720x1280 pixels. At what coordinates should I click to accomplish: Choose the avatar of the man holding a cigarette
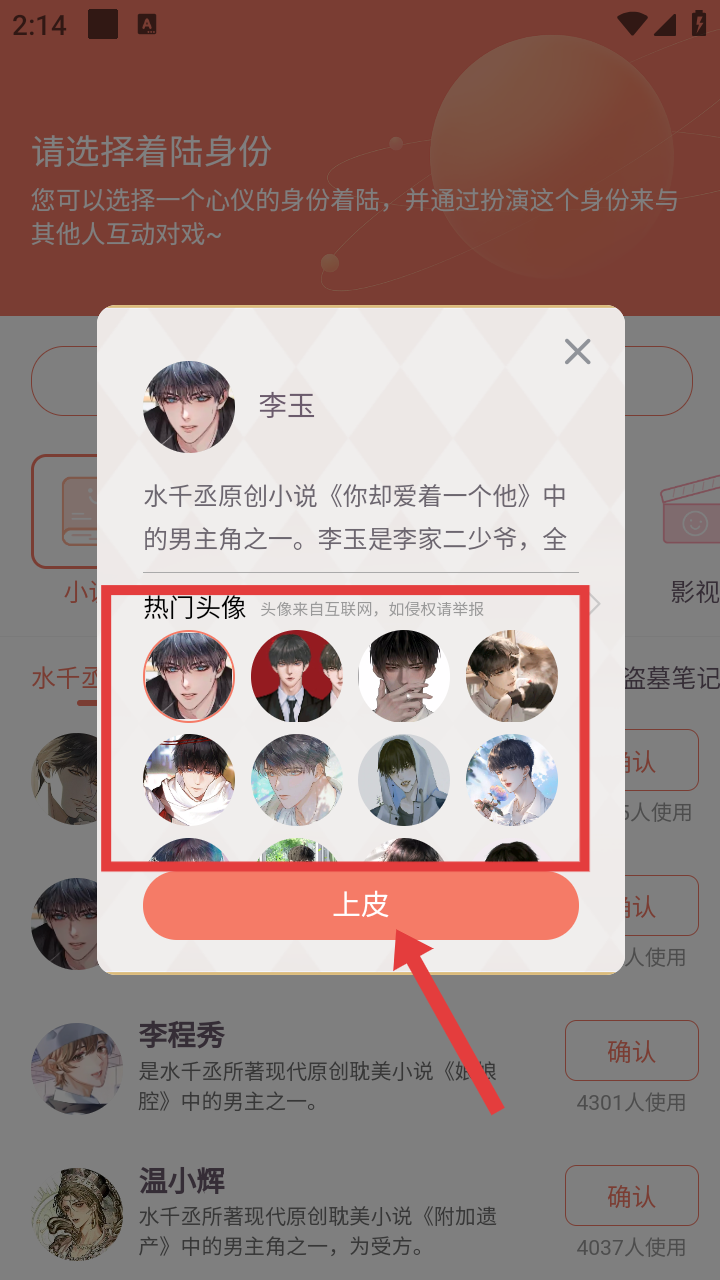[404, 676]
